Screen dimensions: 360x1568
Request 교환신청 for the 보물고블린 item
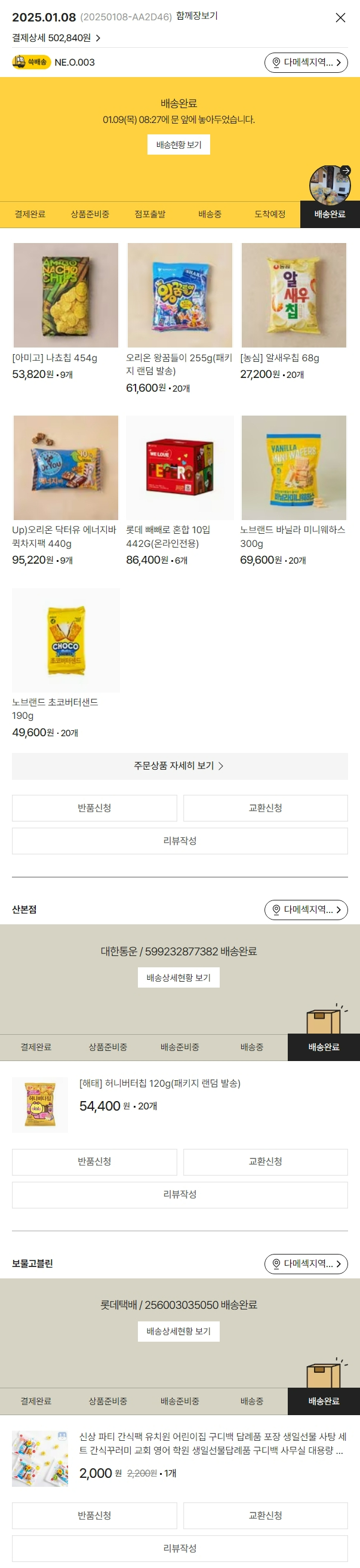pos(265,1515)
